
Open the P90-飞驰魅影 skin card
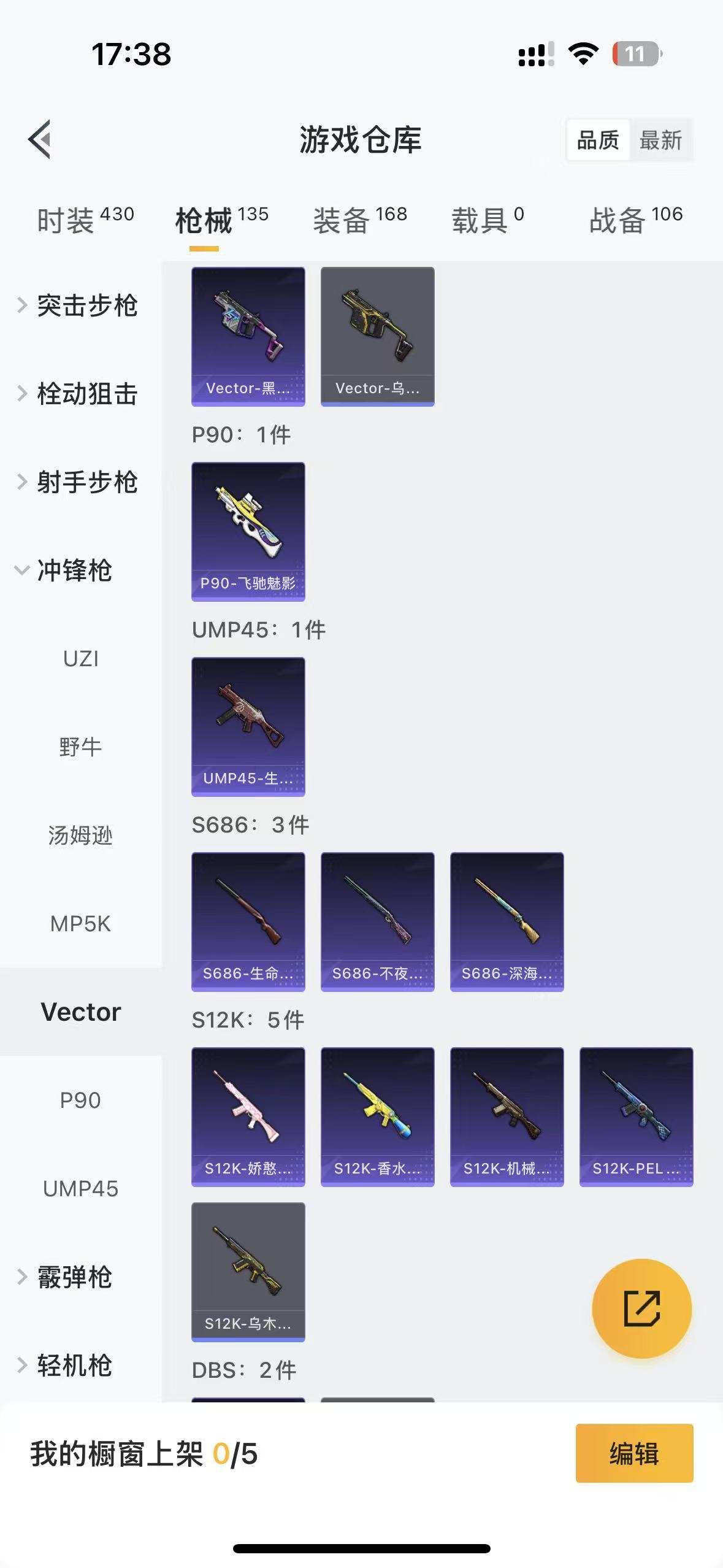click(248, 531)
